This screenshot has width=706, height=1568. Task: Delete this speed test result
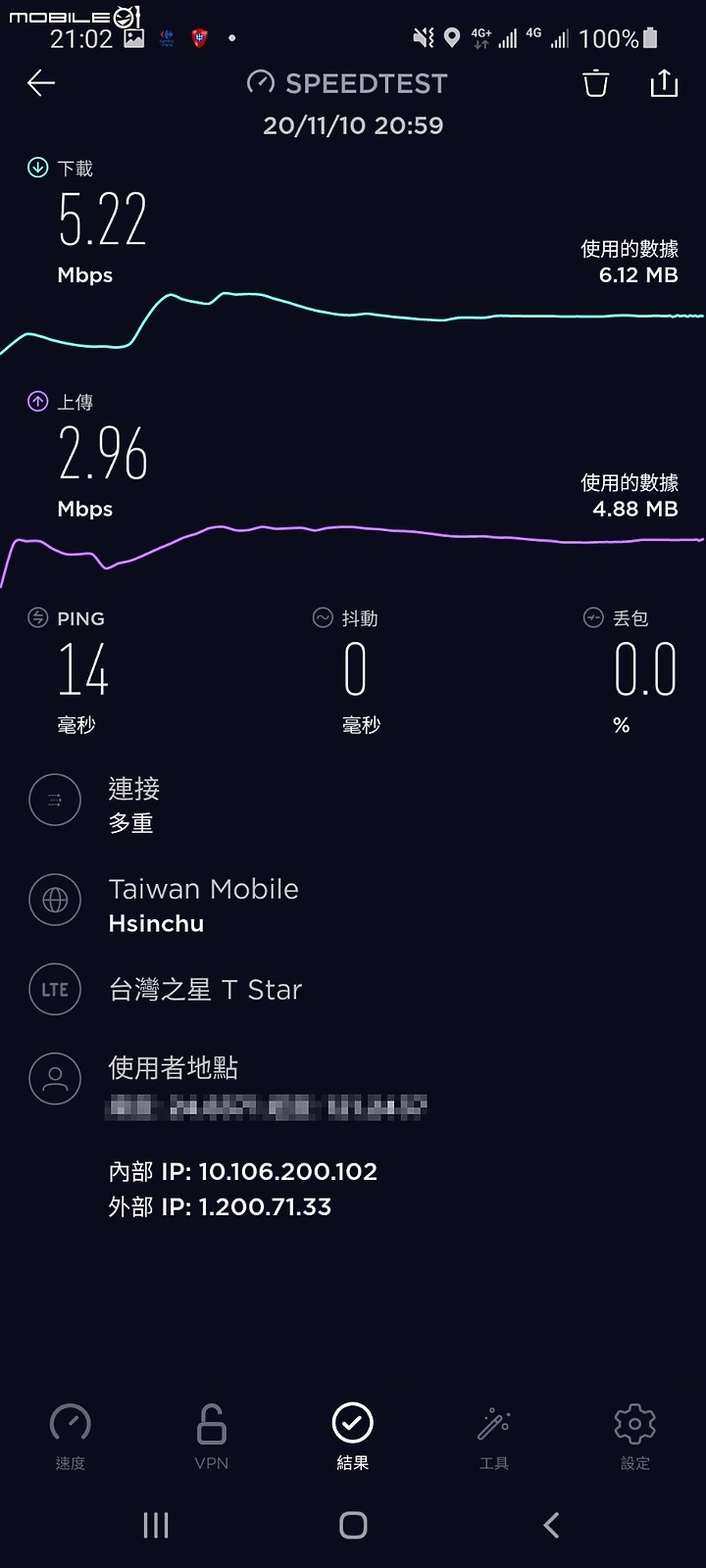point(596,83)
